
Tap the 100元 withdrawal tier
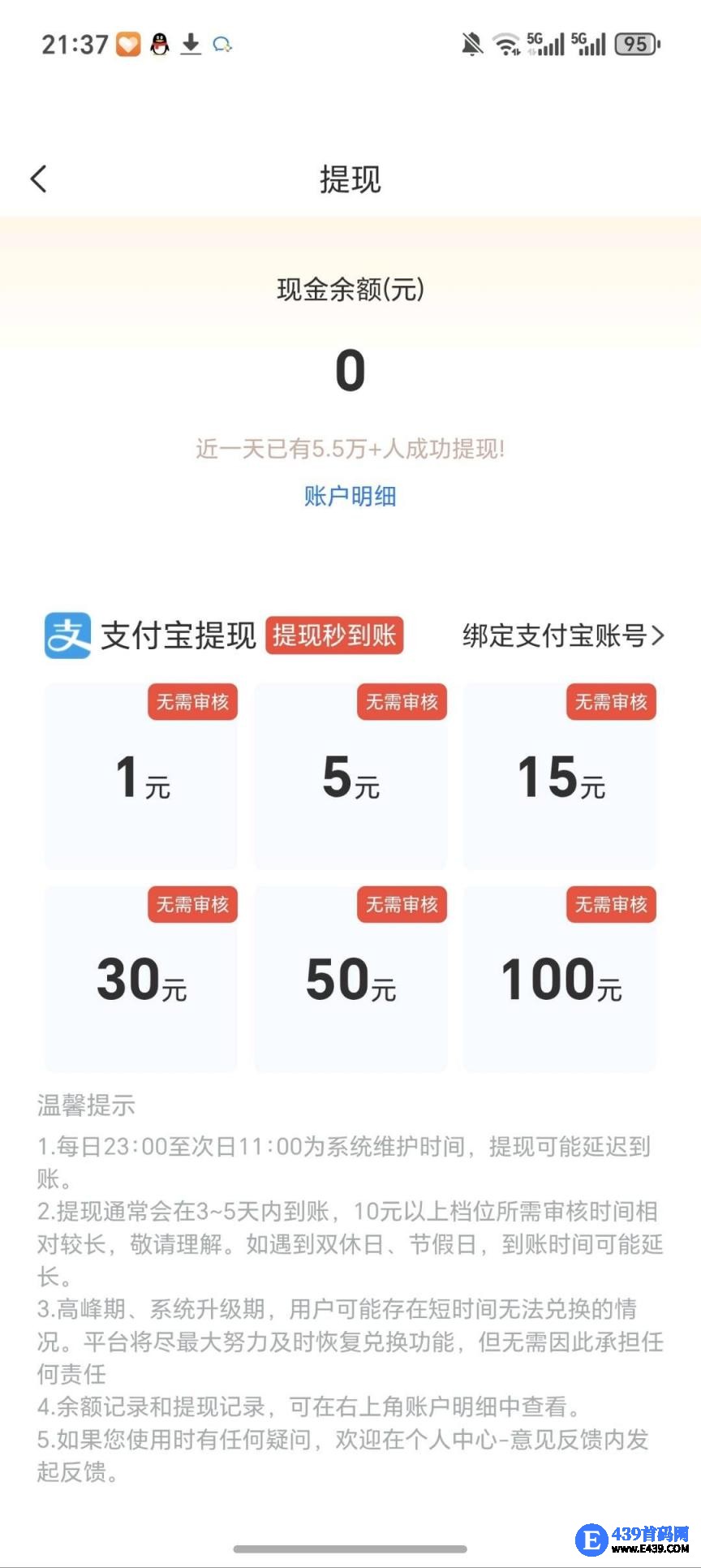coord(560,979)
